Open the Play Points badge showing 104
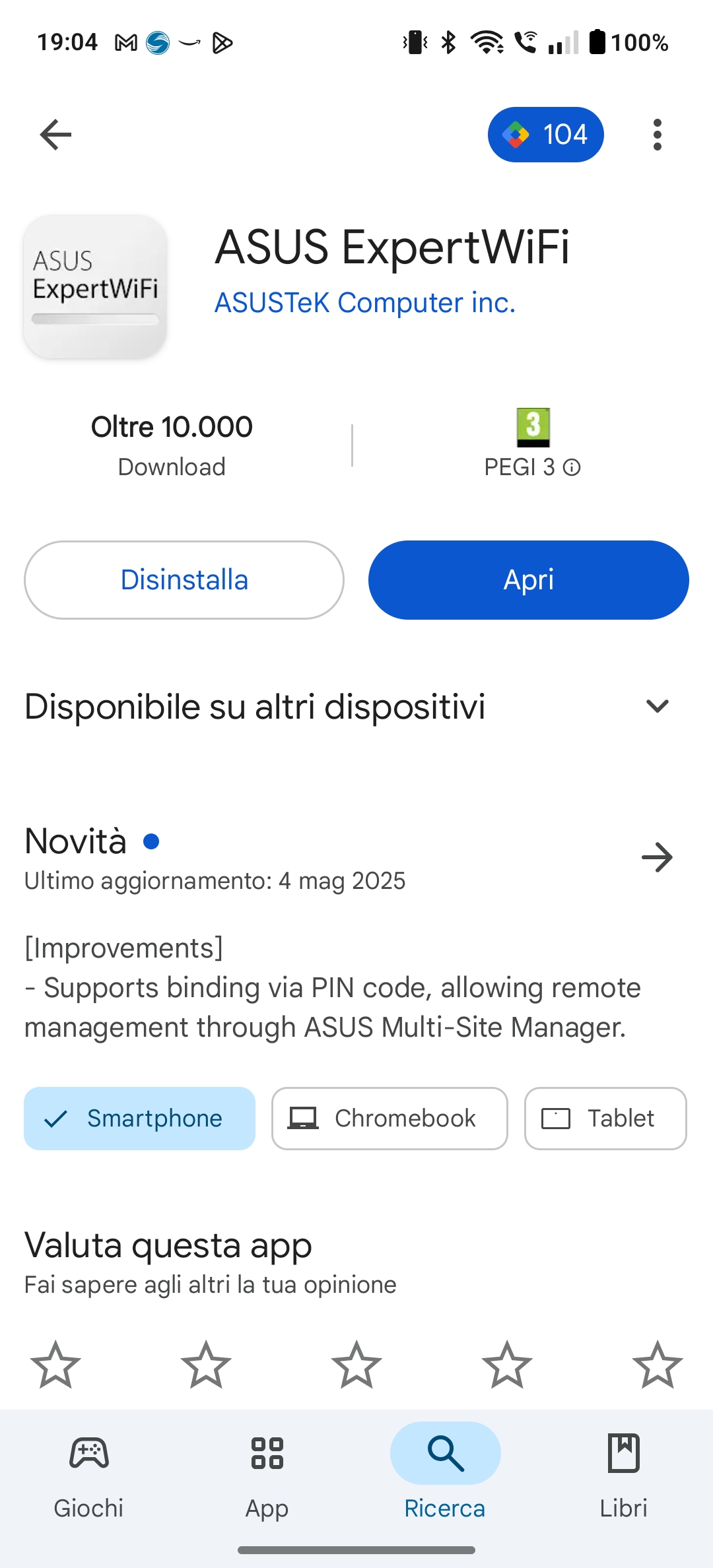 (546, 135)
